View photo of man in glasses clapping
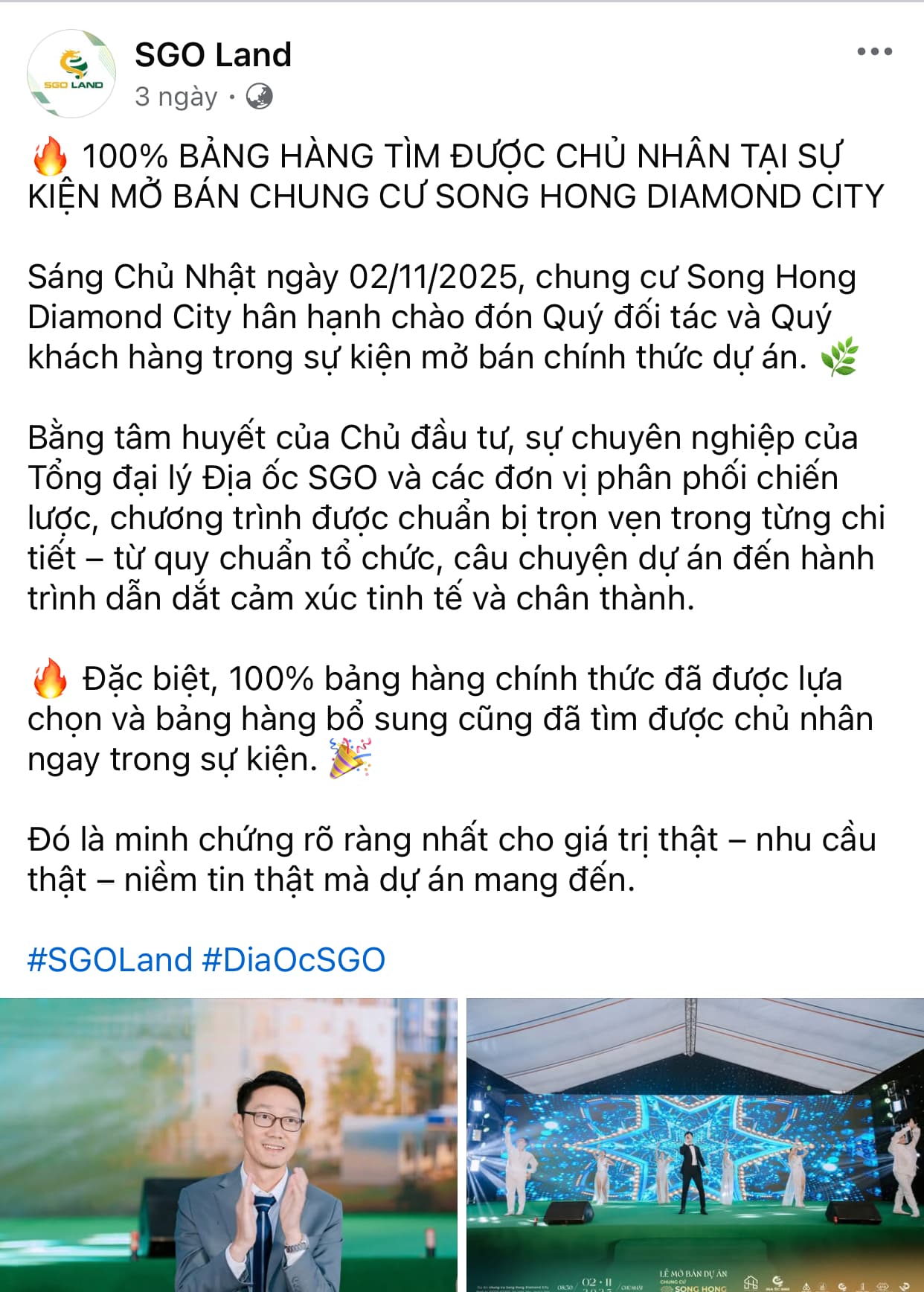 (x=228, y=1145)
